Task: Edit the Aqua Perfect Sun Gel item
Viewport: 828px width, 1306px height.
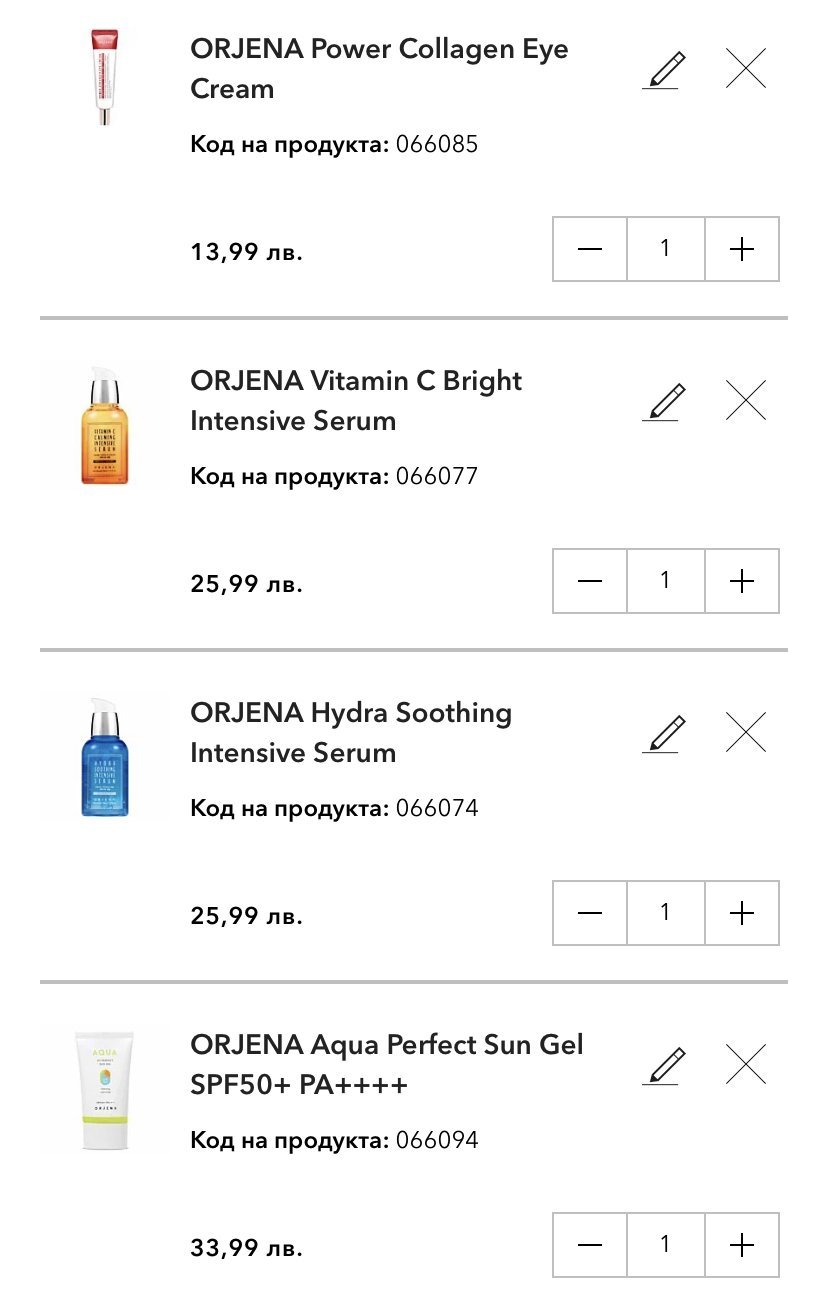Action: pos(664,1065)
